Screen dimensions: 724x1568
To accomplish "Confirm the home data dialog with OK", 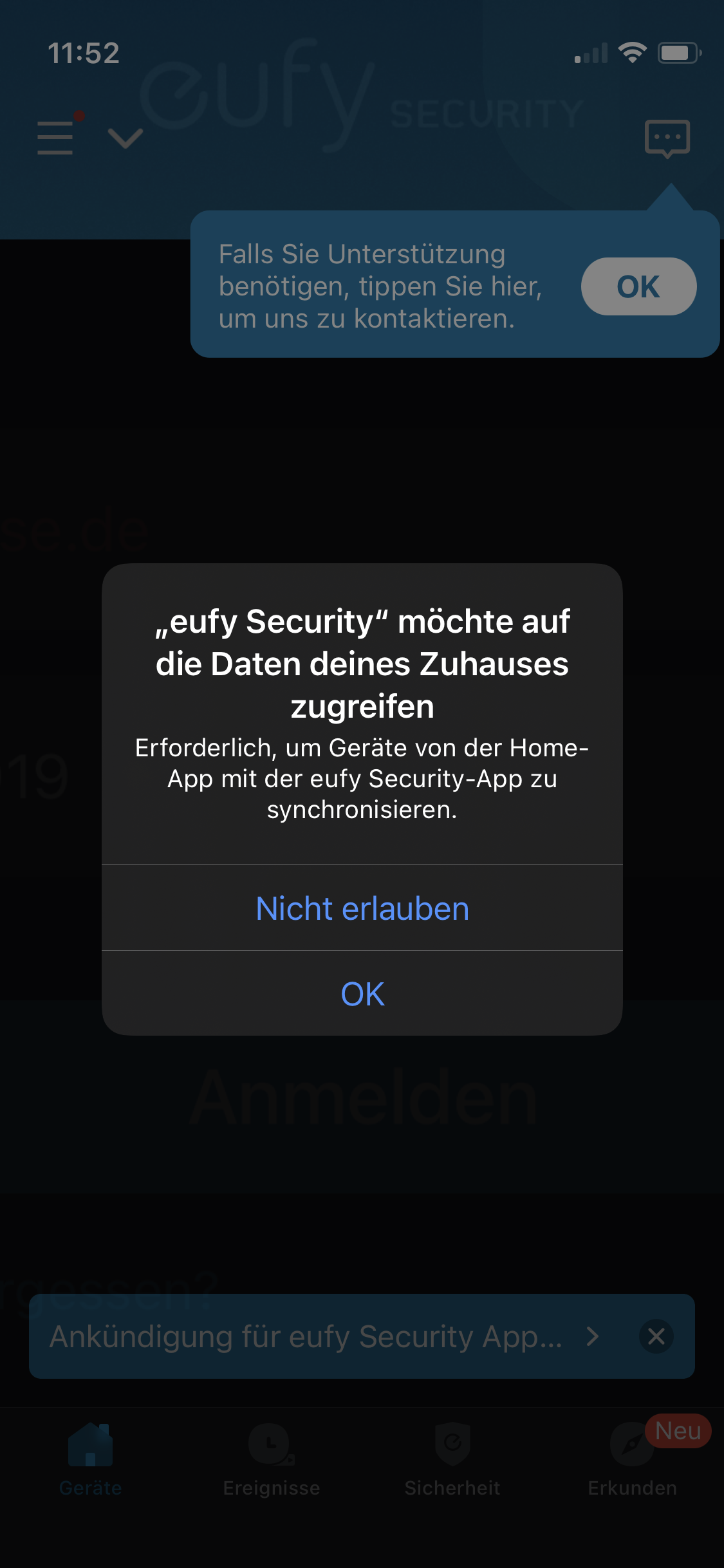I will [362, 993].
